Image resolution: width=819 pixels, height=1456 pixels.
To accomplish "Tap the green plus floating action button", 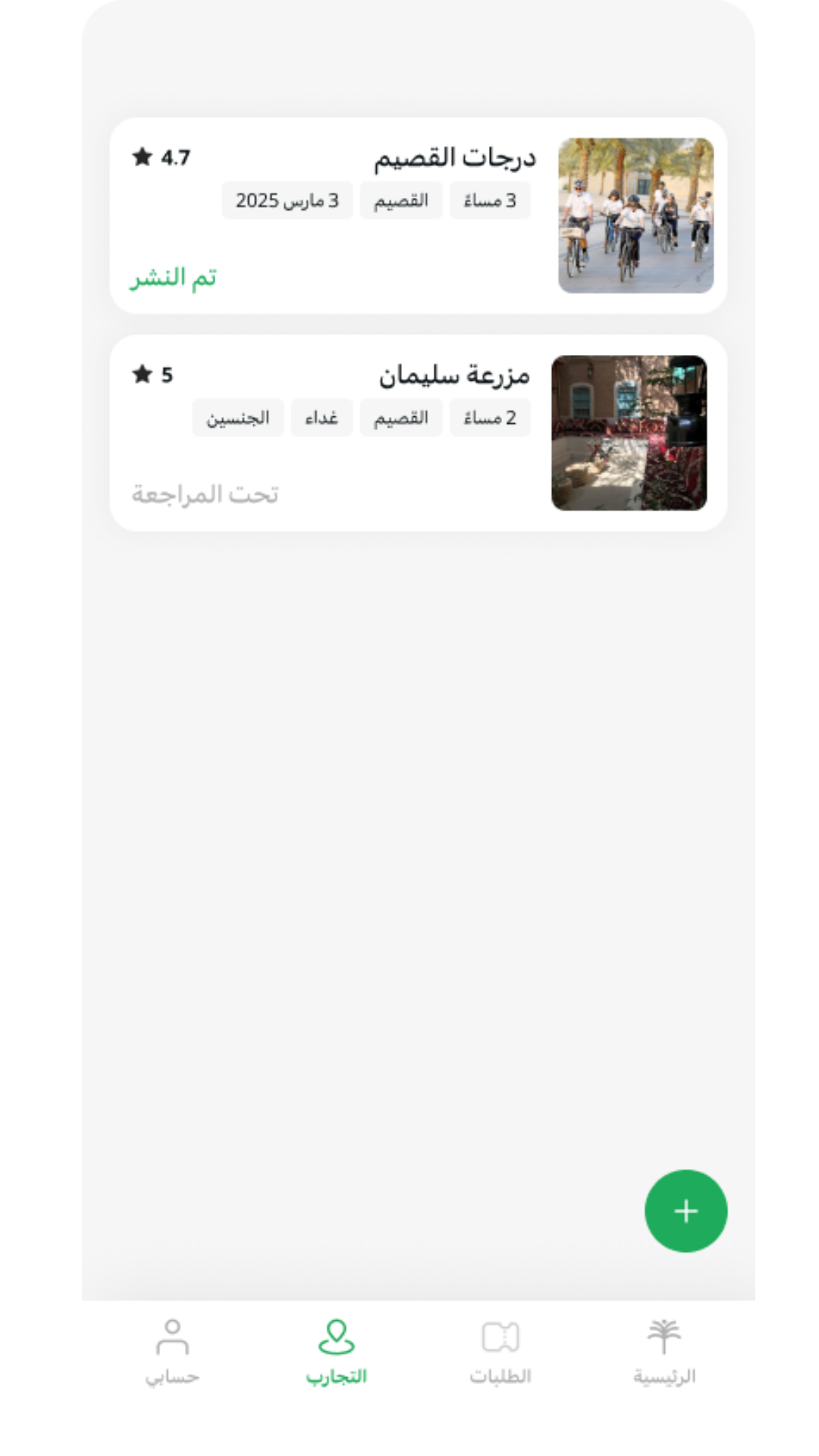I will coord(685,1211).
